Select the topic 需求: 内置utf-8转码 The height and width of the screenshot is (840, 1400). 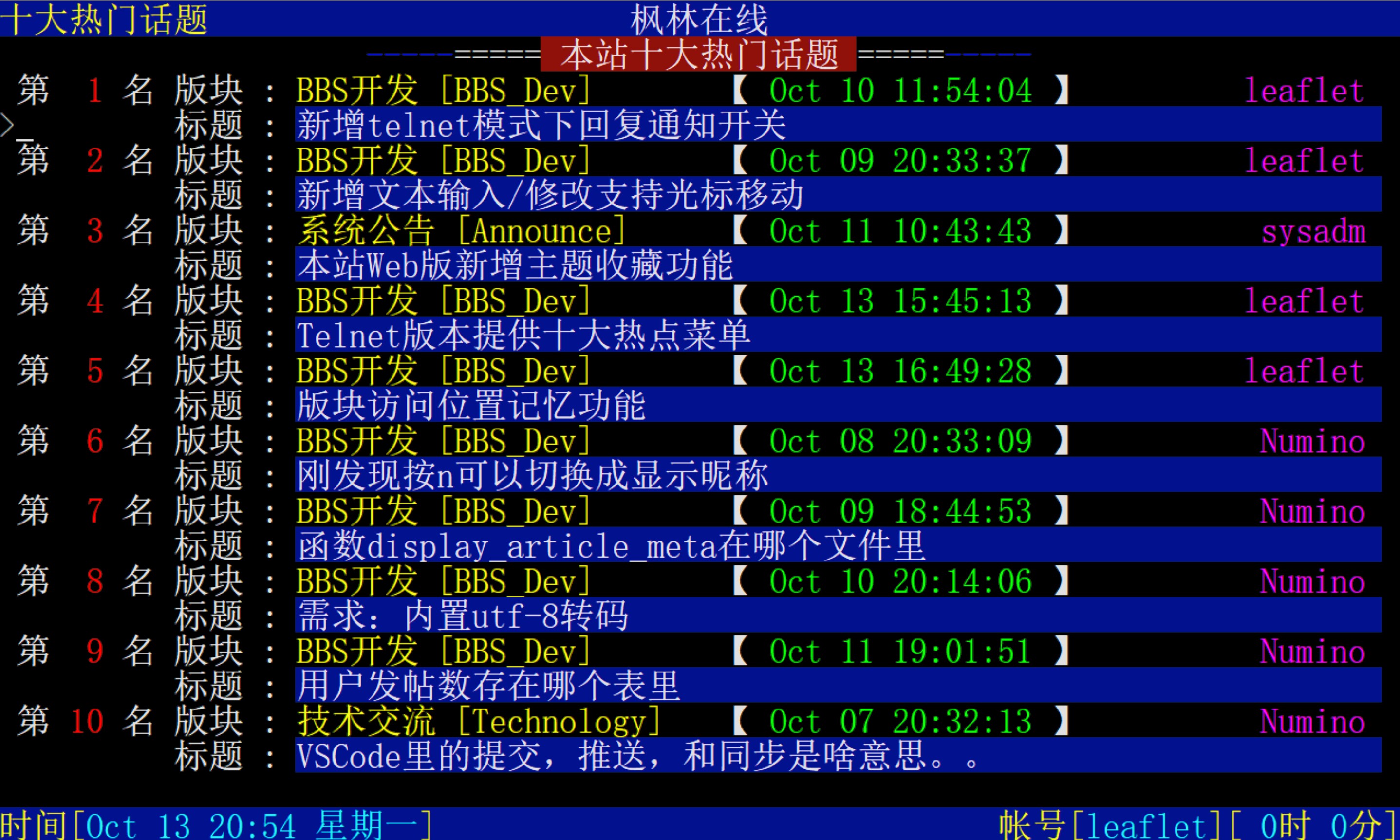pyautogui.click(x=463, y=616)
